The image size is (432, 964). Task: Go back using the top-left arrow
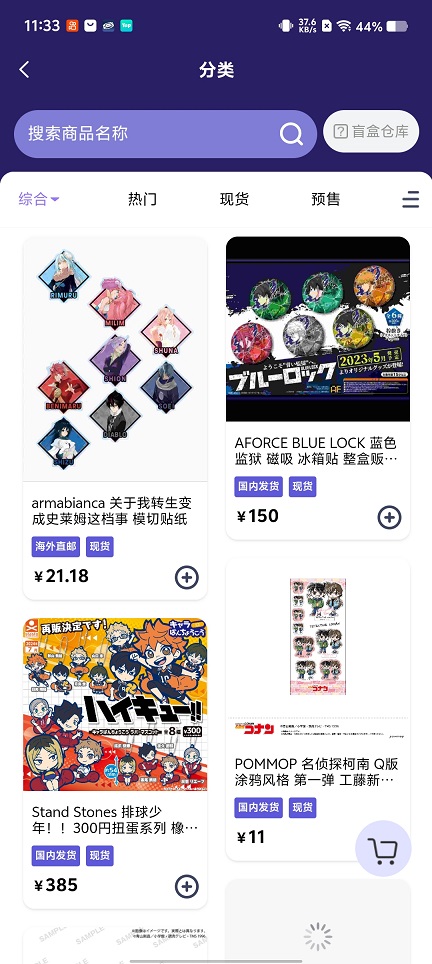click(x=25, y=70)
